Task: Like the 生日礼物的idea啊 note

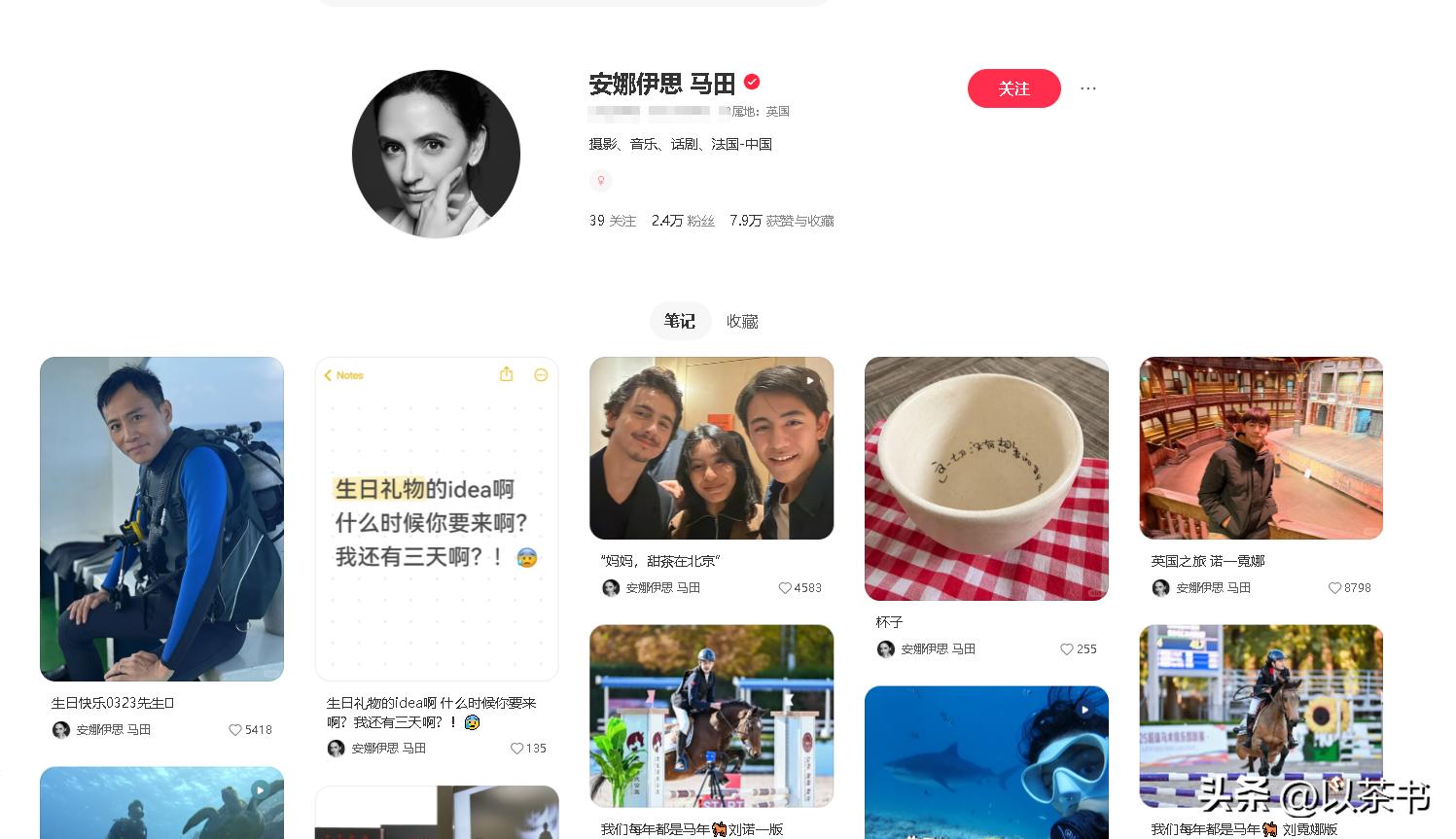Action: pos(516,749)
